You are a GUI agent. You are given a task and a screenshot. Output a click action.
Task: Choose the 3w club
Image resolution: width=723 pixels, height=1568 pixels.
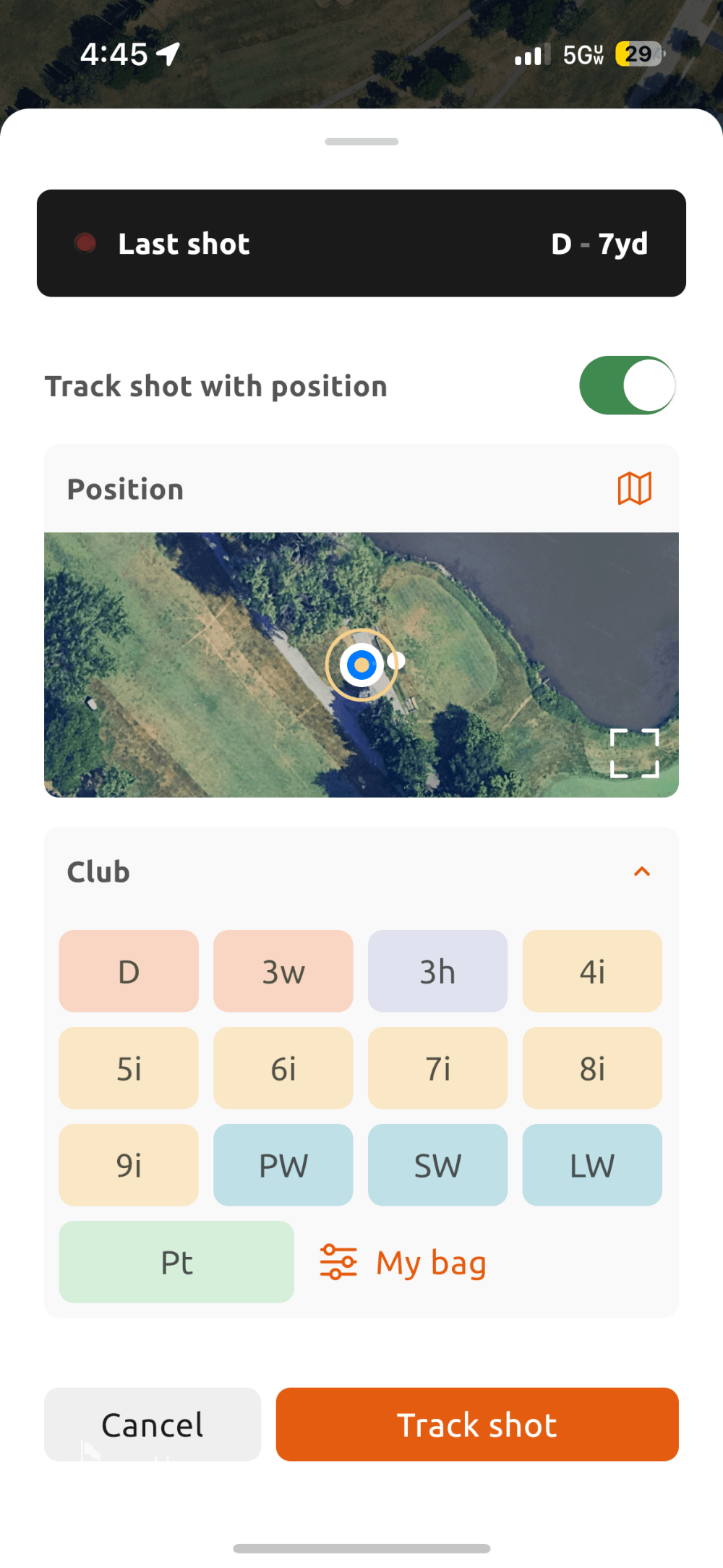(283, 971)
